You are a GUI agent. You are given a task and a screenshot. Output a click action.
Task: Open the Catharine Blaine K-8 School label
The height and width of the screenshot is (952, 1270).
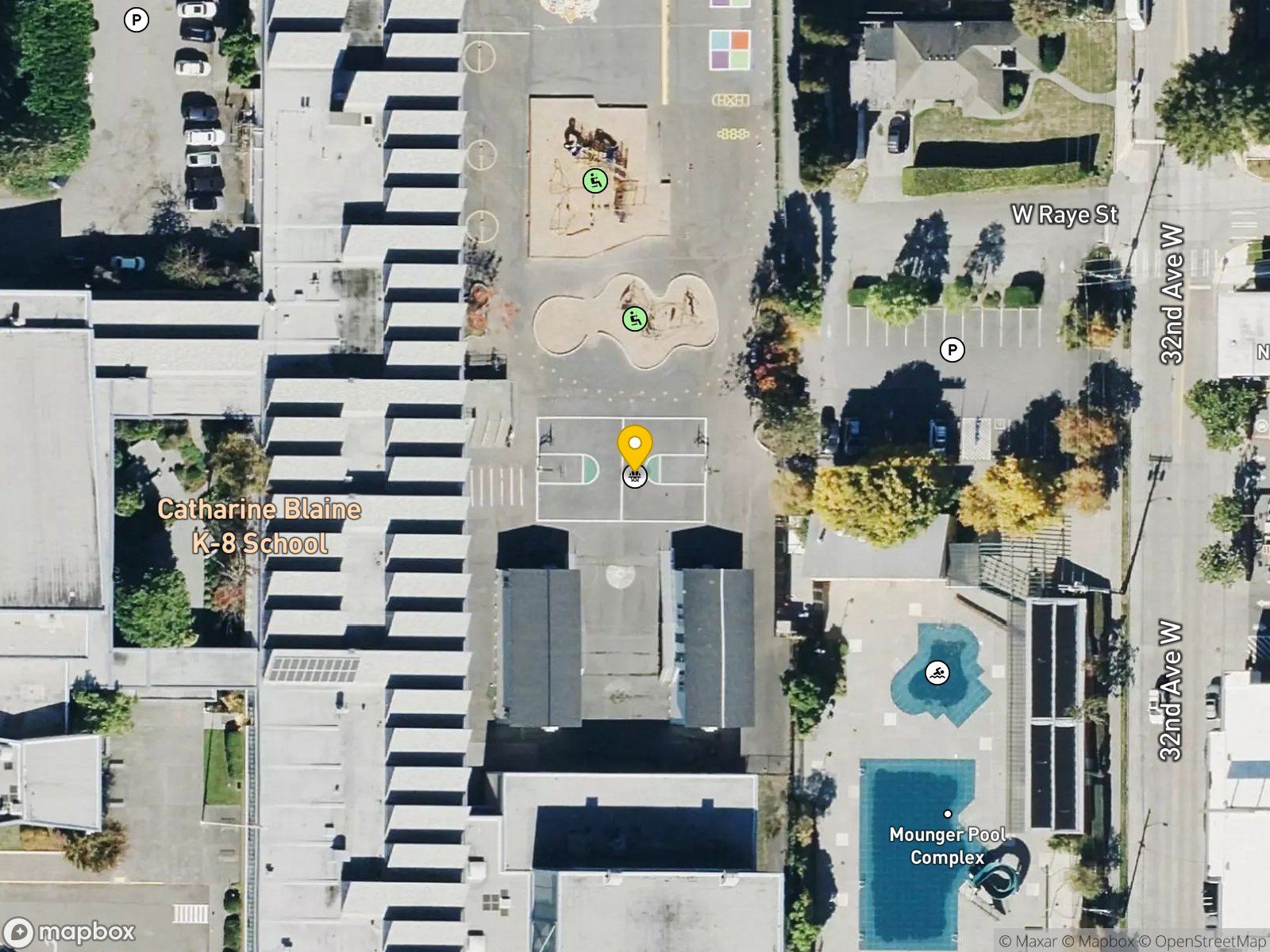point(259,526)
